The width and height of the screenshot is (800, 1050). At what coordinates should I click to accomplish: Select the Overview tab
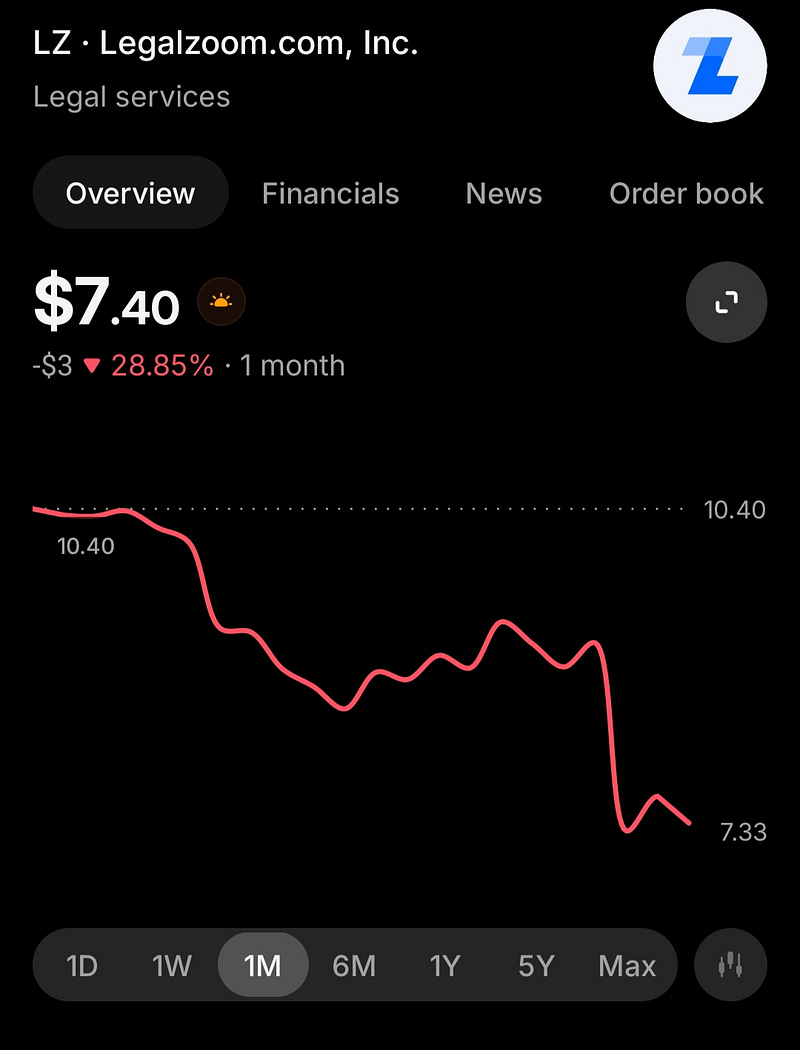tap(131, 194)
